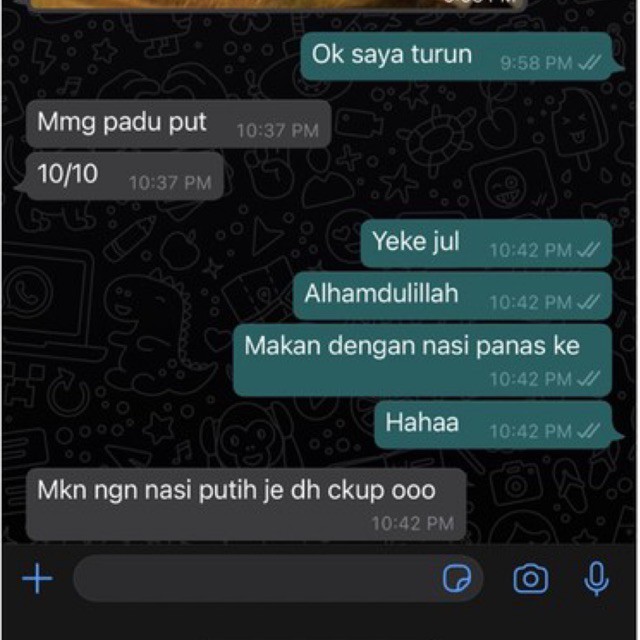Open the attachment plus menu
Image resolution: width=640 pixels, height=640 pixels.
point(37,578)
